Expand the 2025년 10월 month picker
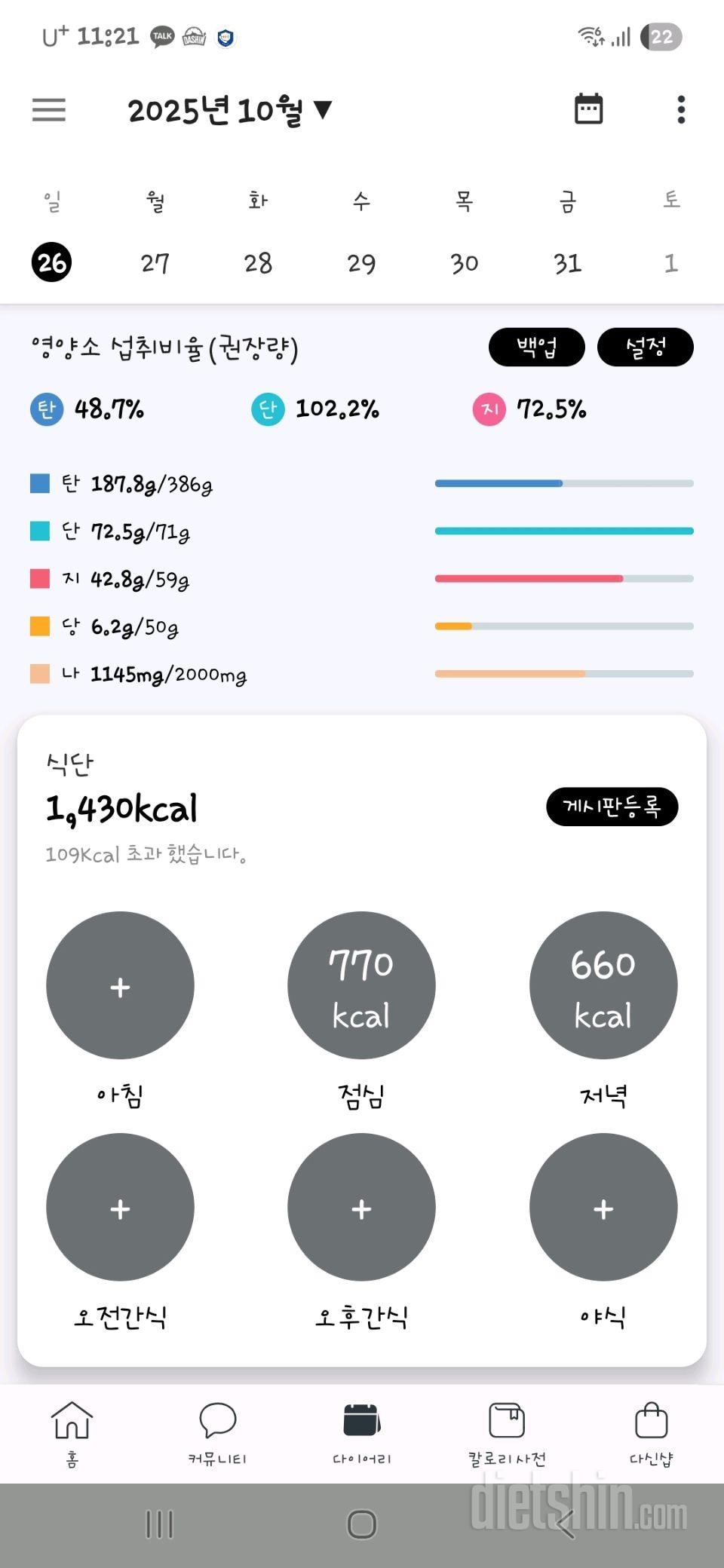 coord(229,110)
